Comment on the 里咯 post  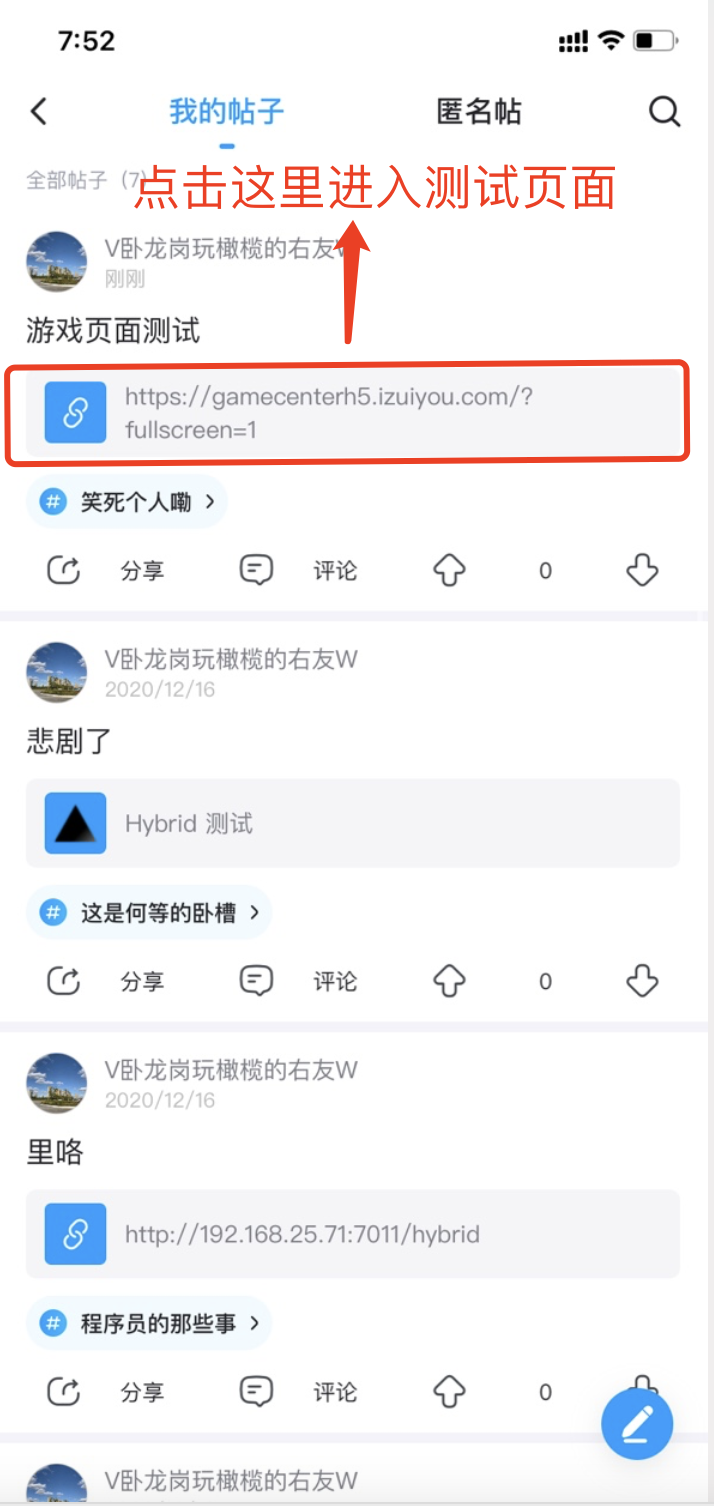point(298,1392)
